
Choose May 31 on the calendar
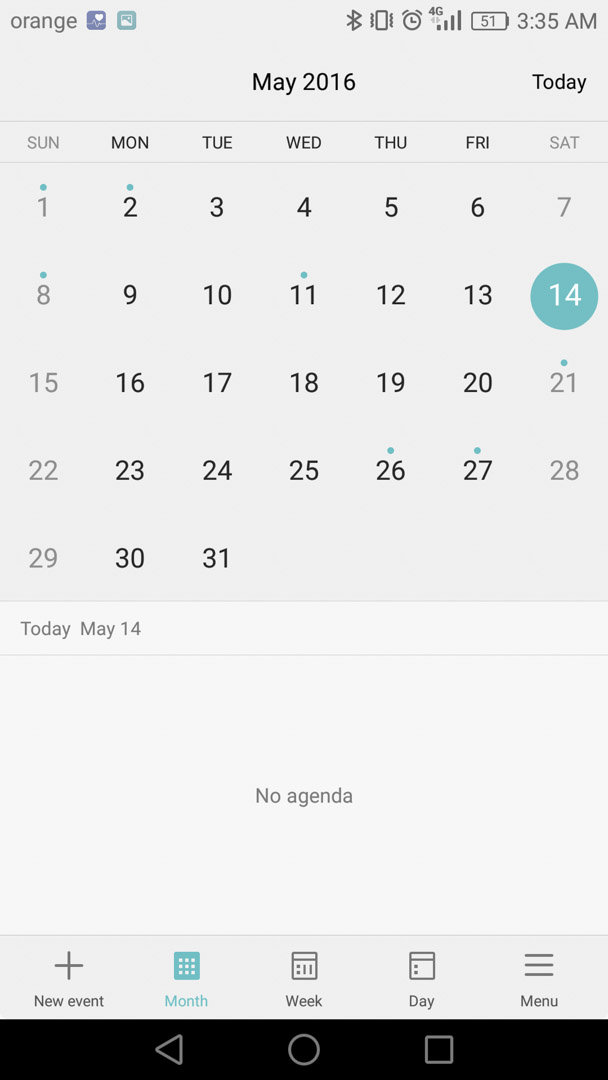[217, 558]
